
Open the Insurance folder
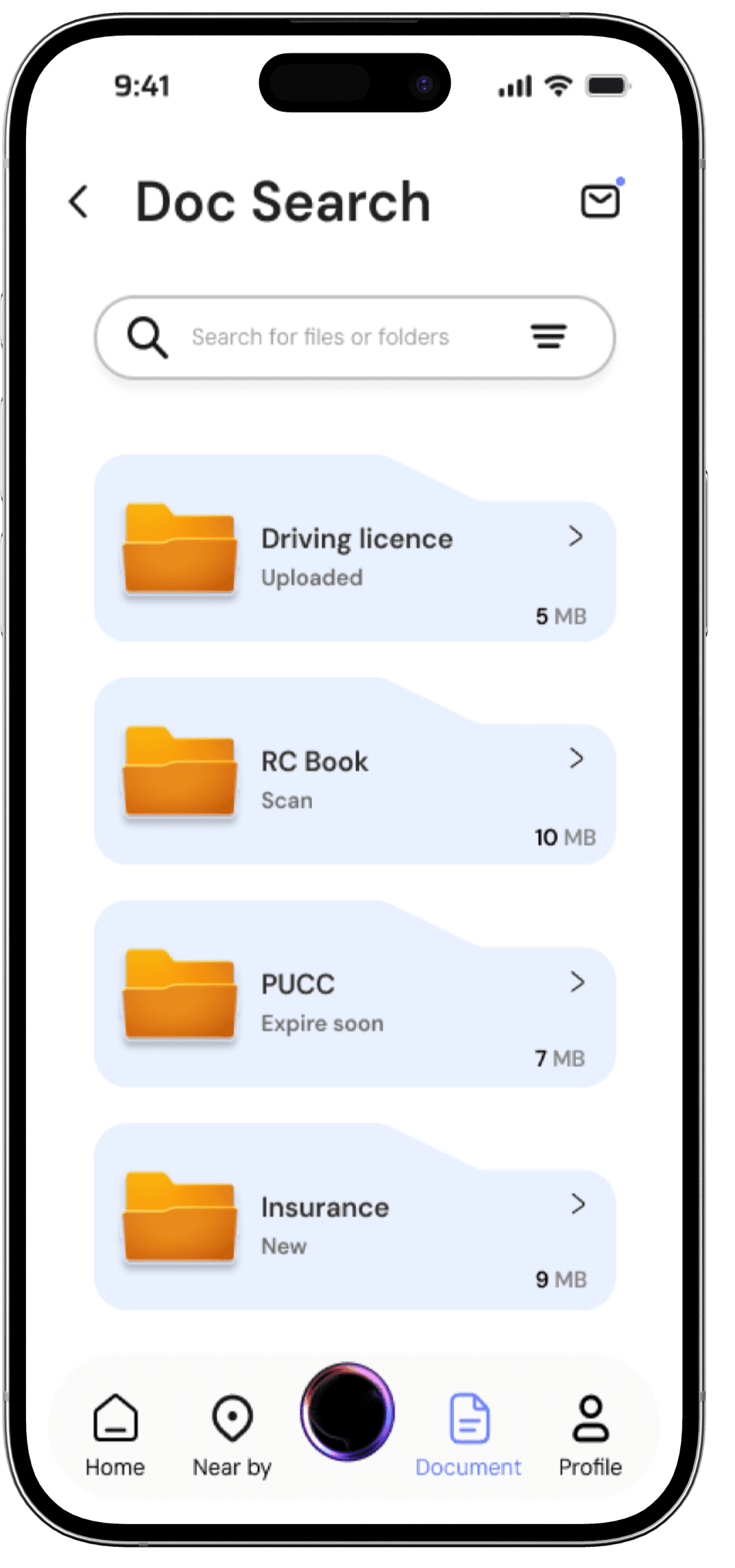[x=354, y=1216]
